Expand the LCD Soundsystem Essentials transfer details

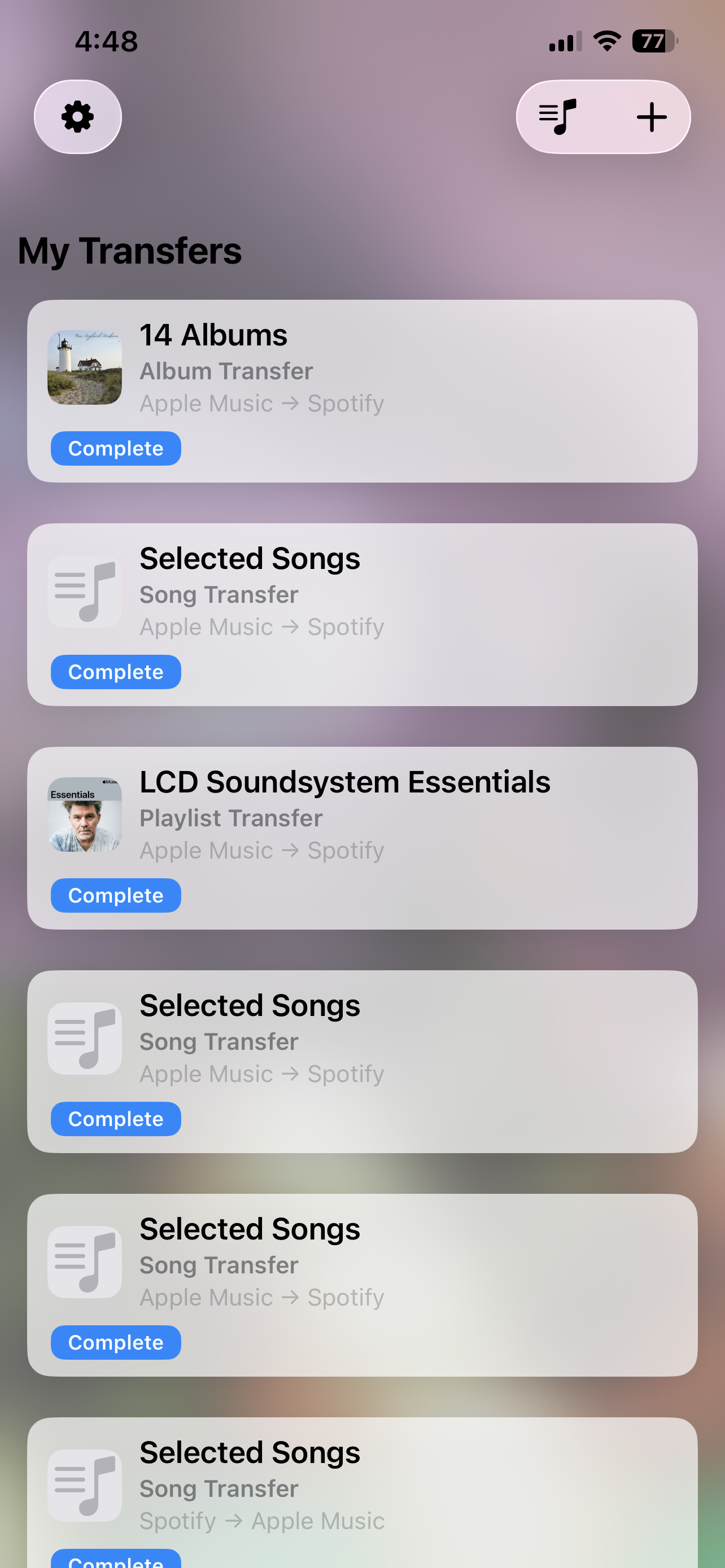coord(362,837)
